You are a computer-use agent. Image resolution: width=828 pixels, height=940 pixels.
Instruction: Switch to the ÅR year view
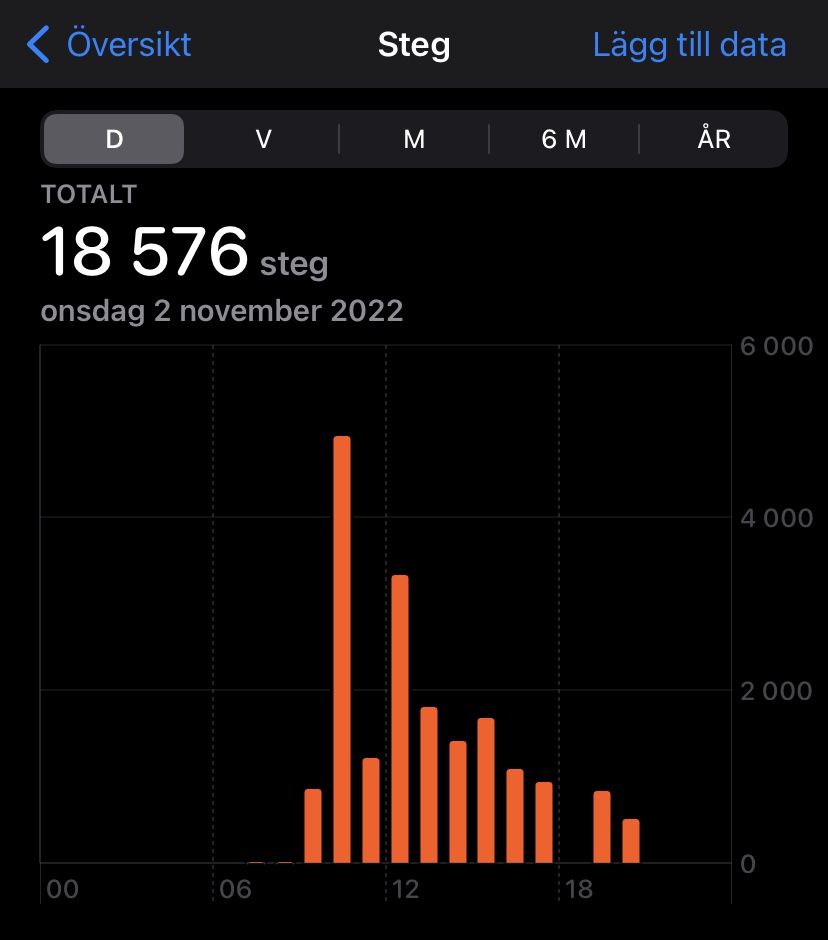pos(714,139)
